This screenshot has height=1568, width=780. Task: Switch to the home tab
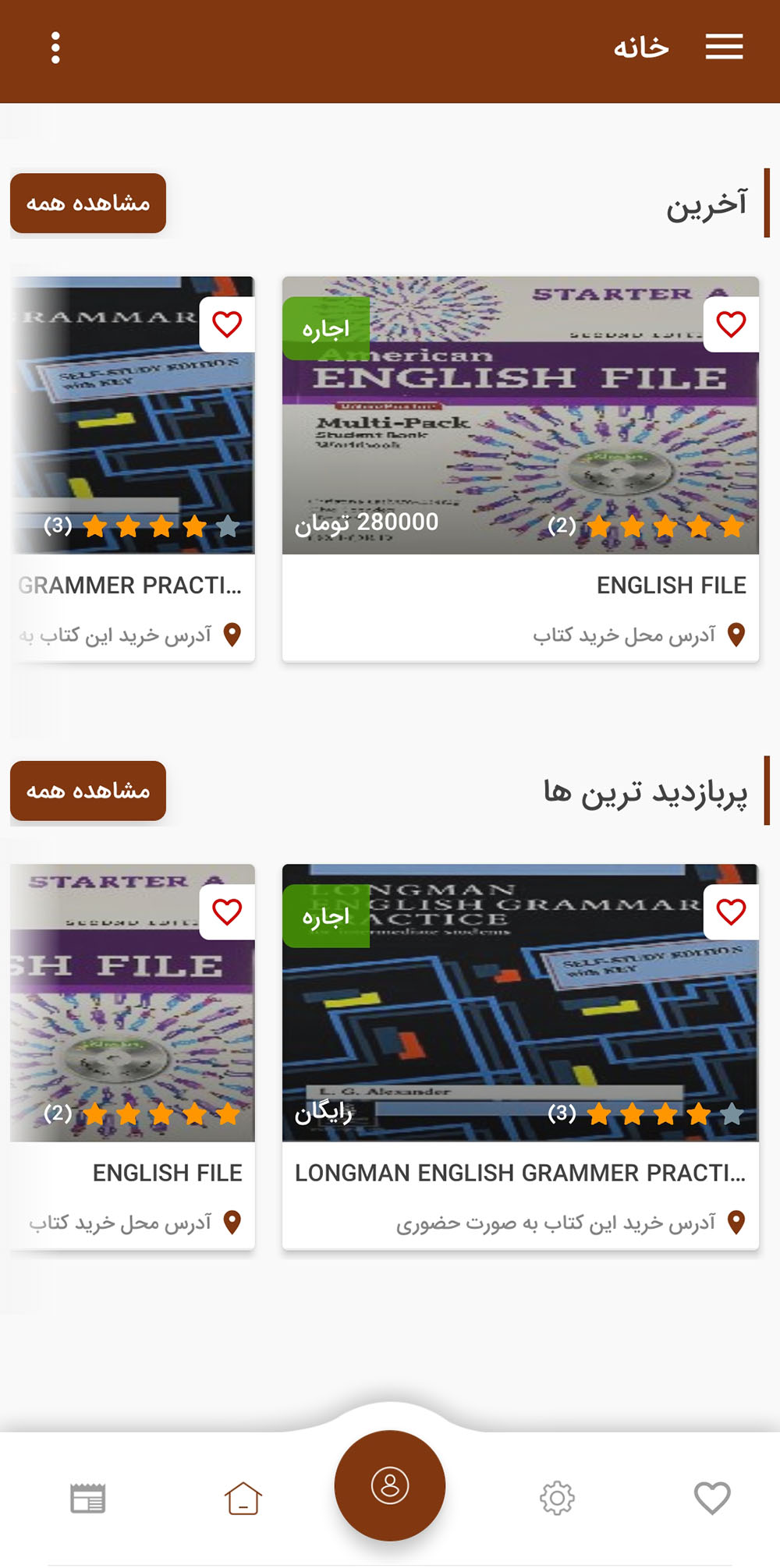tap(243, 1498)
